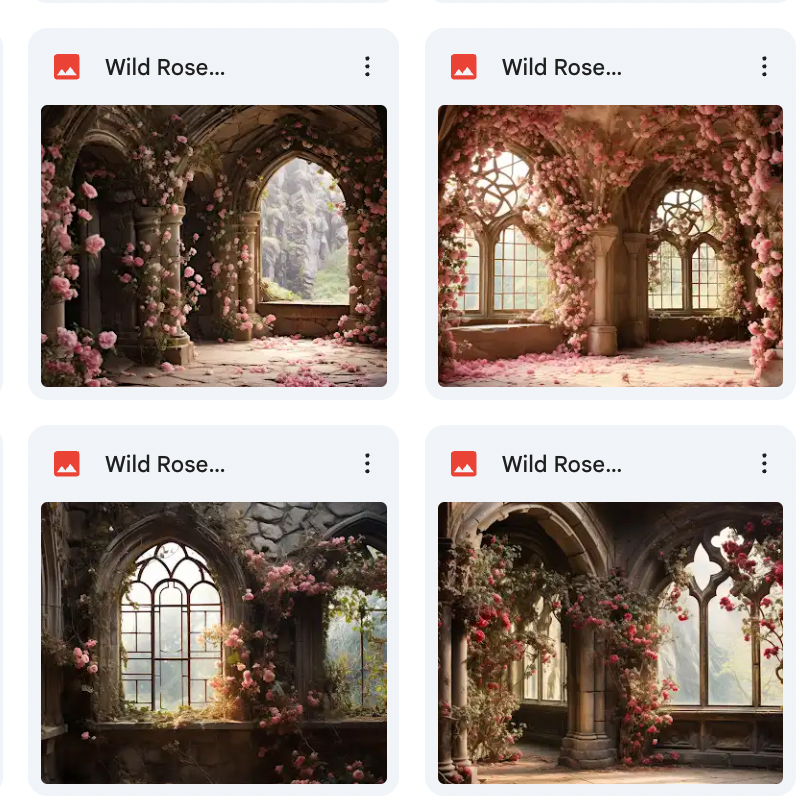Open more options for the rocky cliff archway file

click(x=367, y=67)
